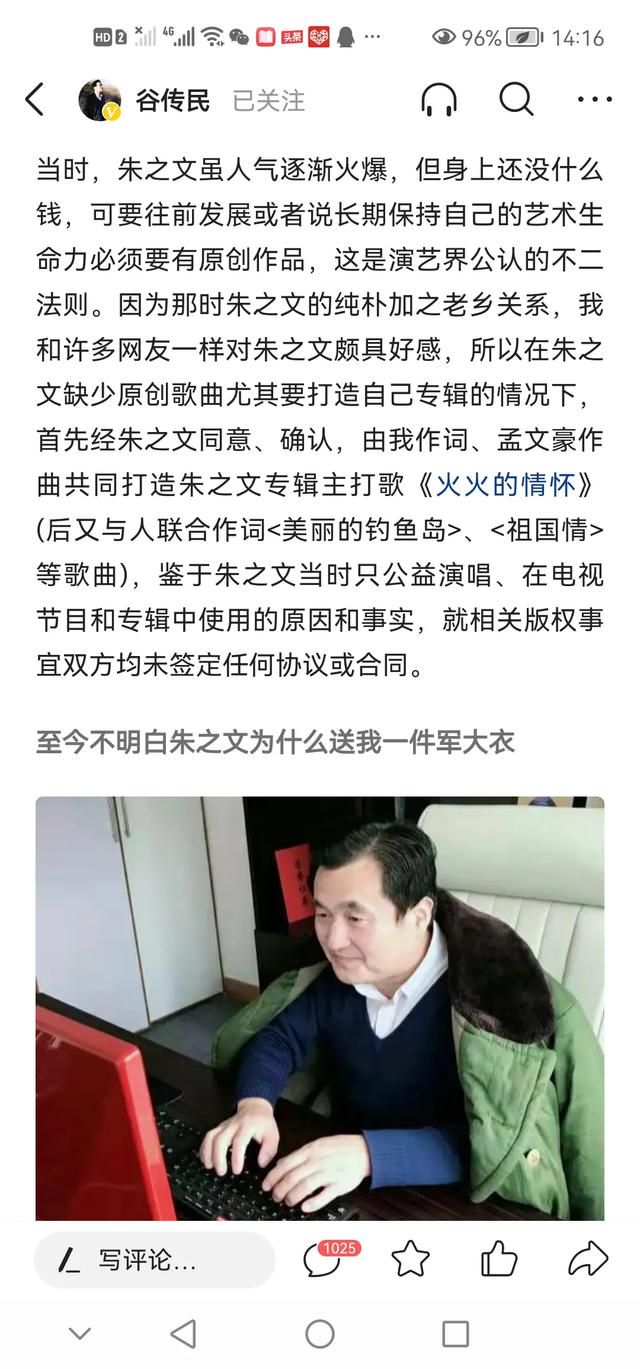Listen to article with headphone icon
The width and height of the screenshot is (640, 1369).
pyautogui.click(x=439, y=100)
